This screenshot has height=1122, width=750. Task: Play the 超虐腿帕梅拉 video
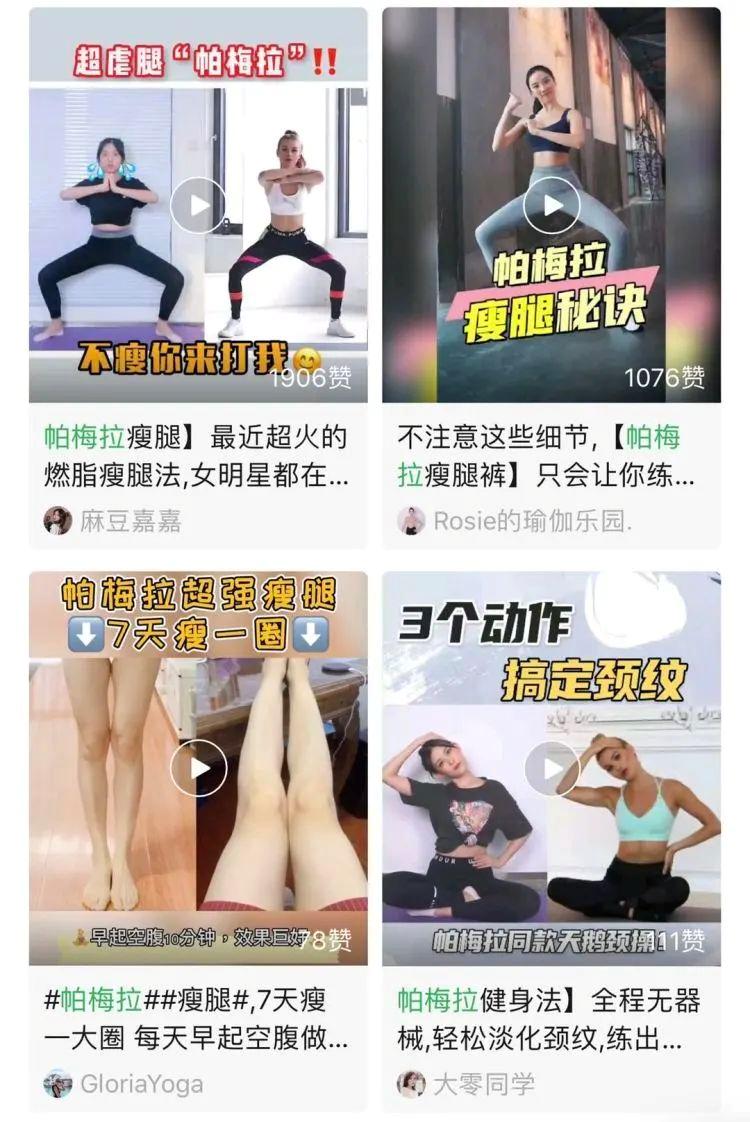(x=200, y=203)
